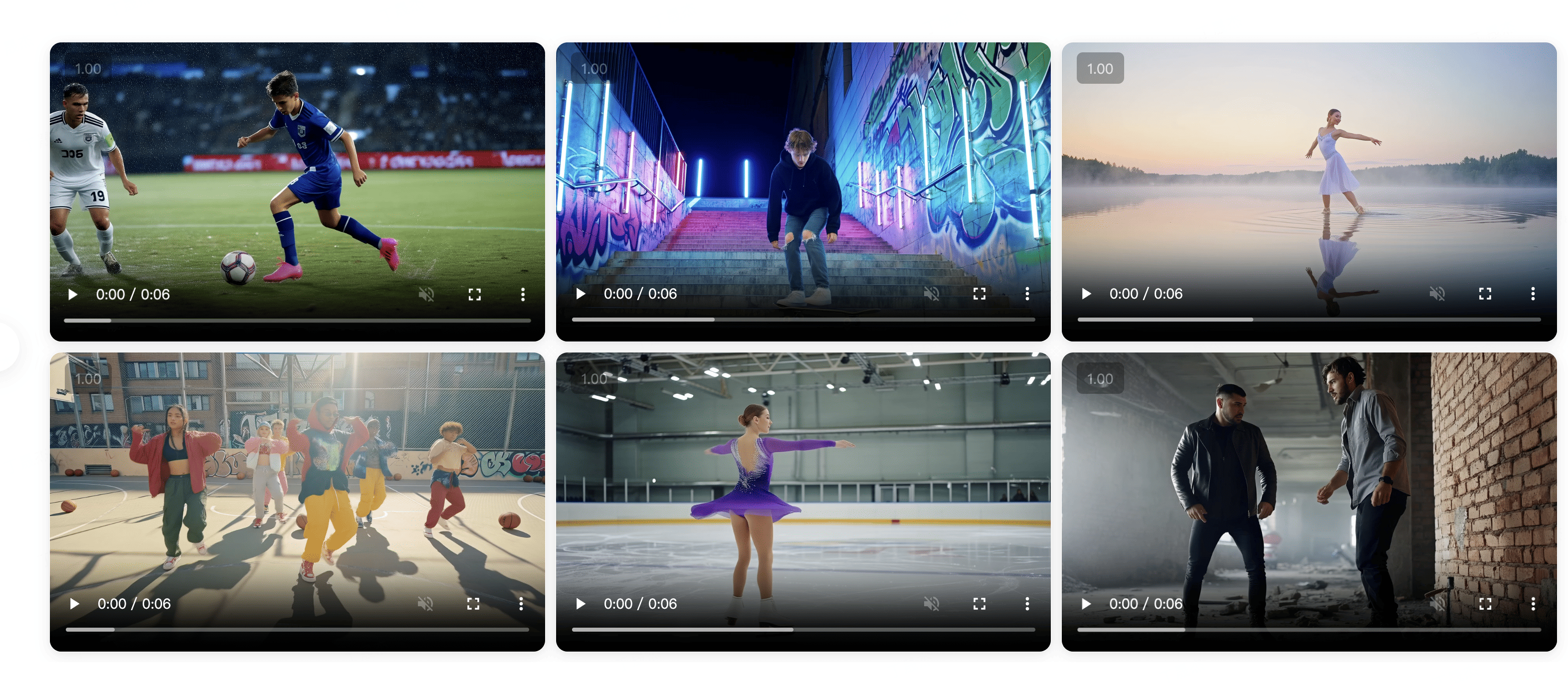Open more options on soccer video
Screen dimensions: 1568x683
point(522,295)
